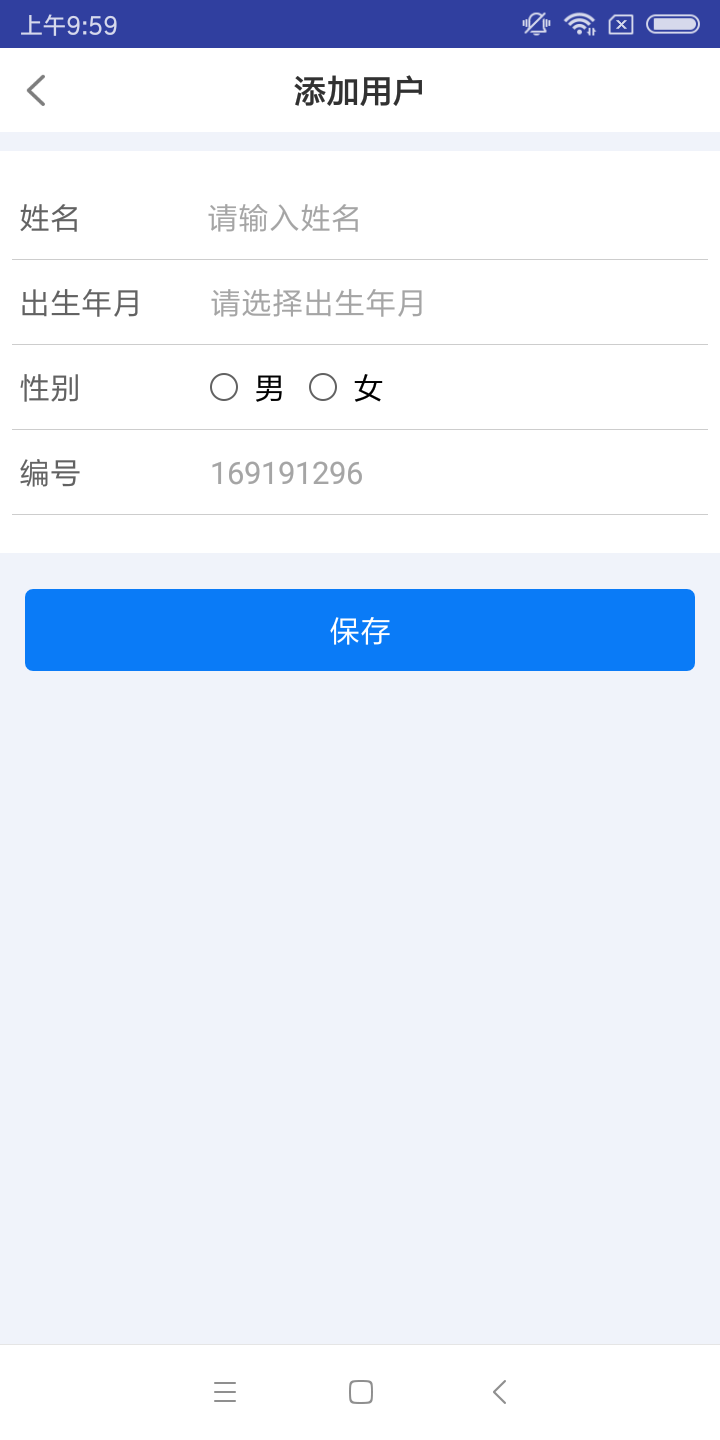
Task: Go back from the 添加用户 page
Action: pyautogui.click(x=36, y=90)
